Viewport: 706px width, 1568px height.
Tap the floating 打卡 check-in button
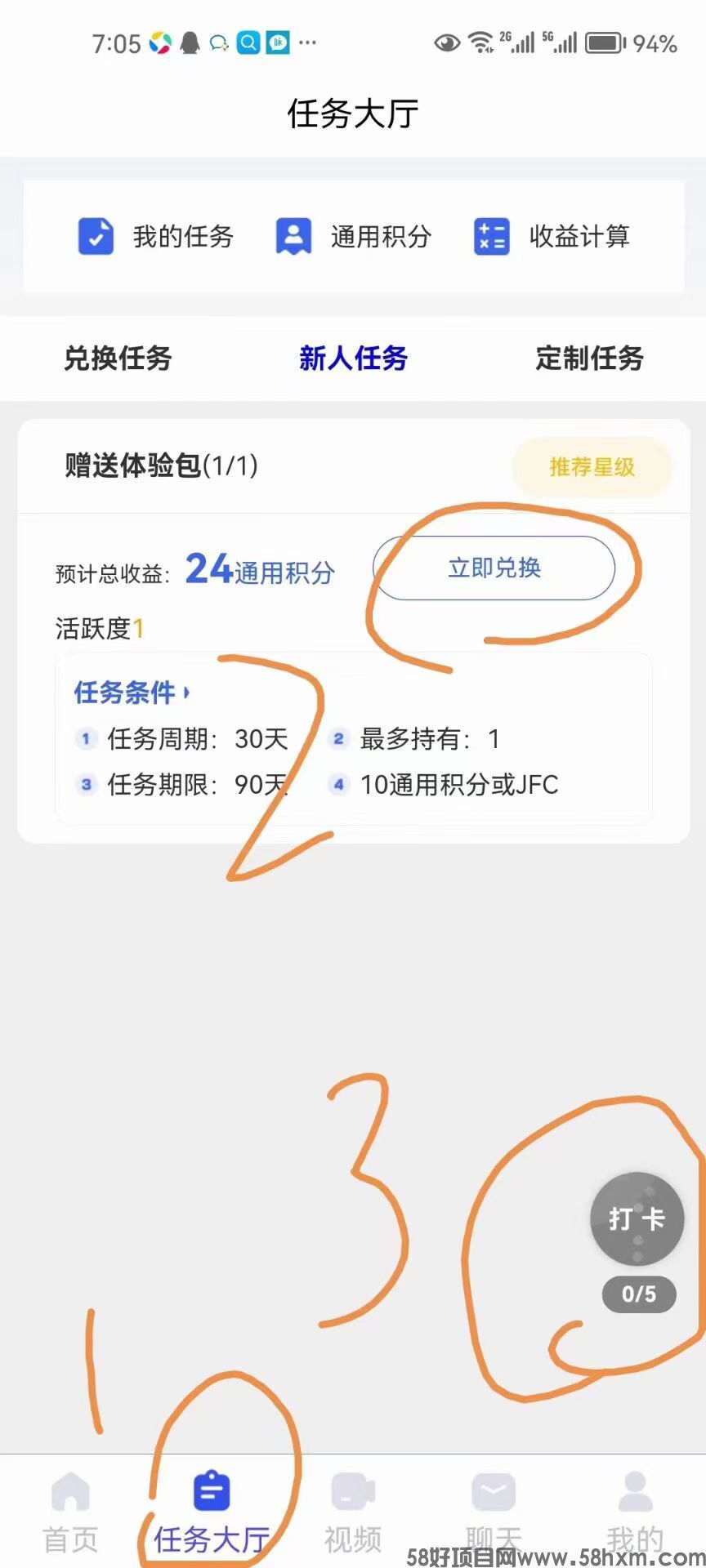[x=637, y=1219]
